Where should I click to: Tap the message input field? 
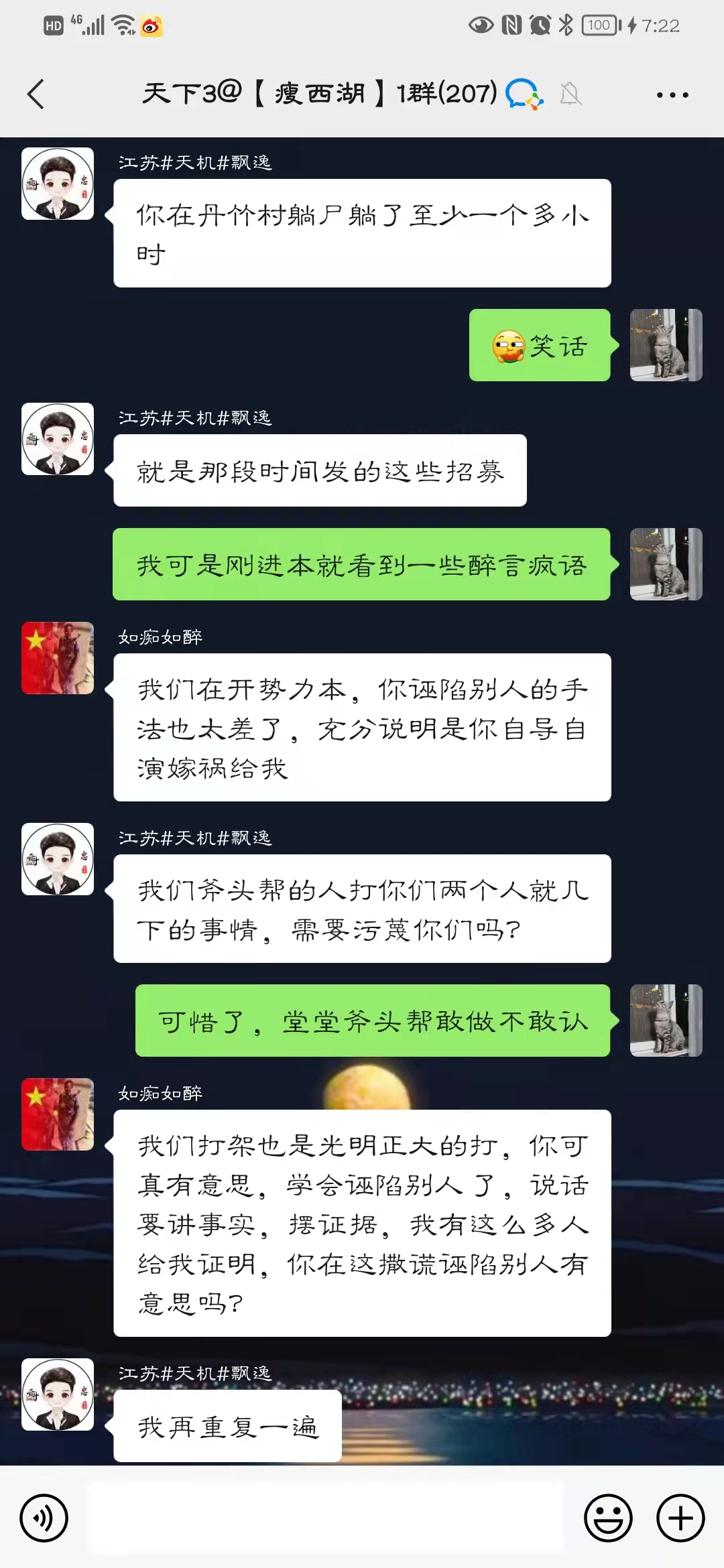click(x=327, y=1518)
